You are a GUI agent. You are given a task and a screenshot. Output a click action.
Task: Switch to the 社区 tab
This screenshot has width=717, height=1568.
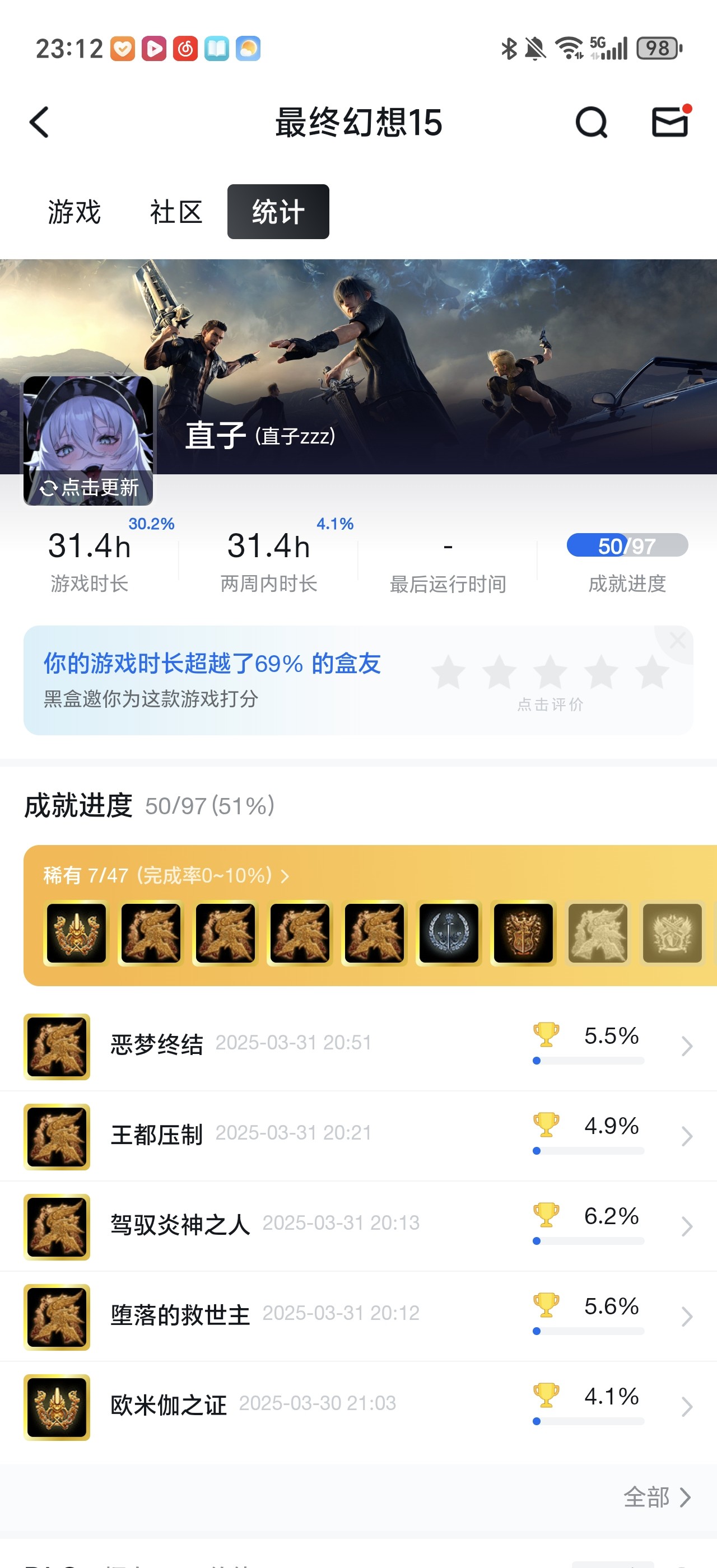click(x=176, y=212)
